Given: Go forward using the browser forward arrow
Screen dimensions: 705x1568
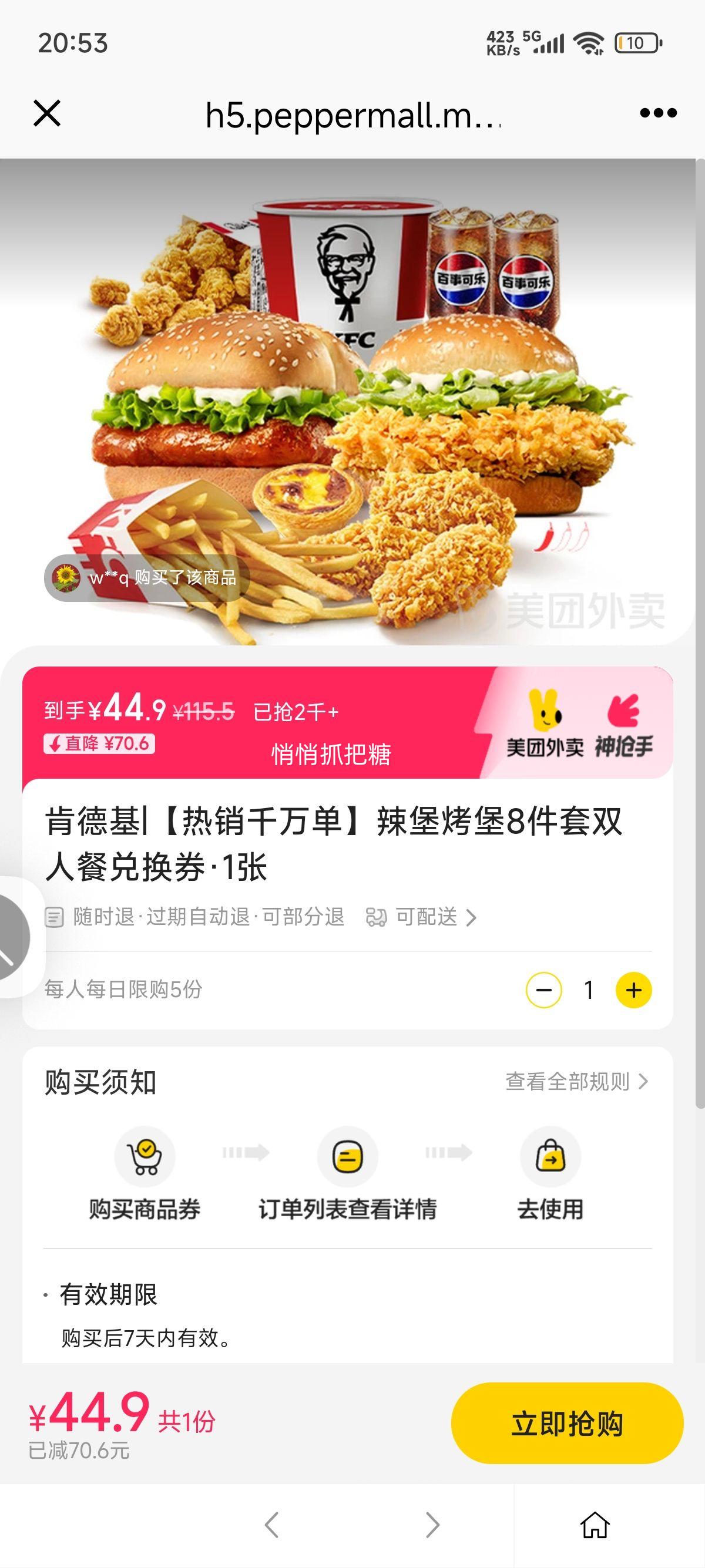Looking at the screenshot, I should pyautogui.click(x=432, y=1525).
